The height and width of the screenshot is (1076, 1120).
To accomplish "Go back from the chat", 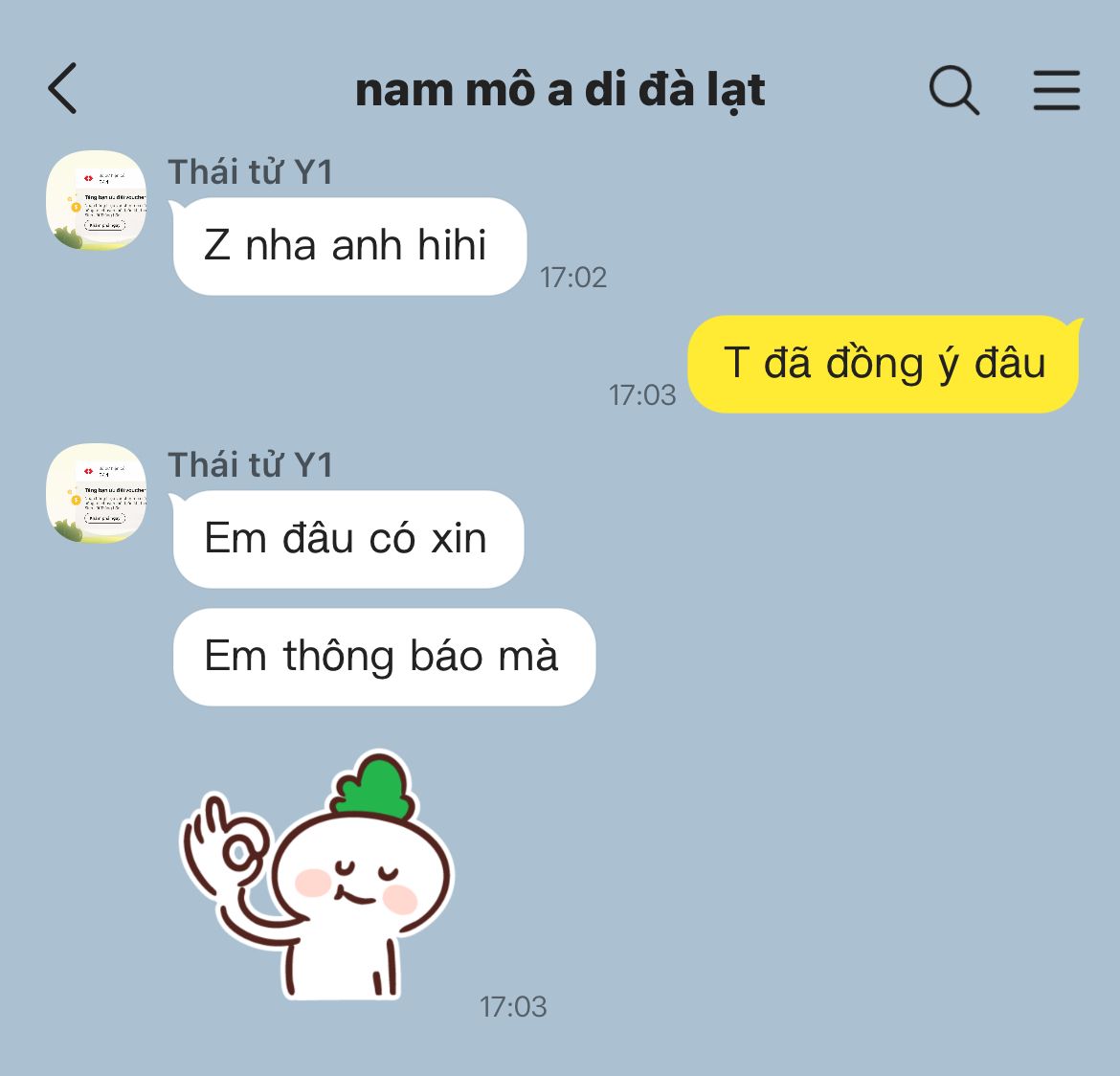I will [x=63, y=89].
